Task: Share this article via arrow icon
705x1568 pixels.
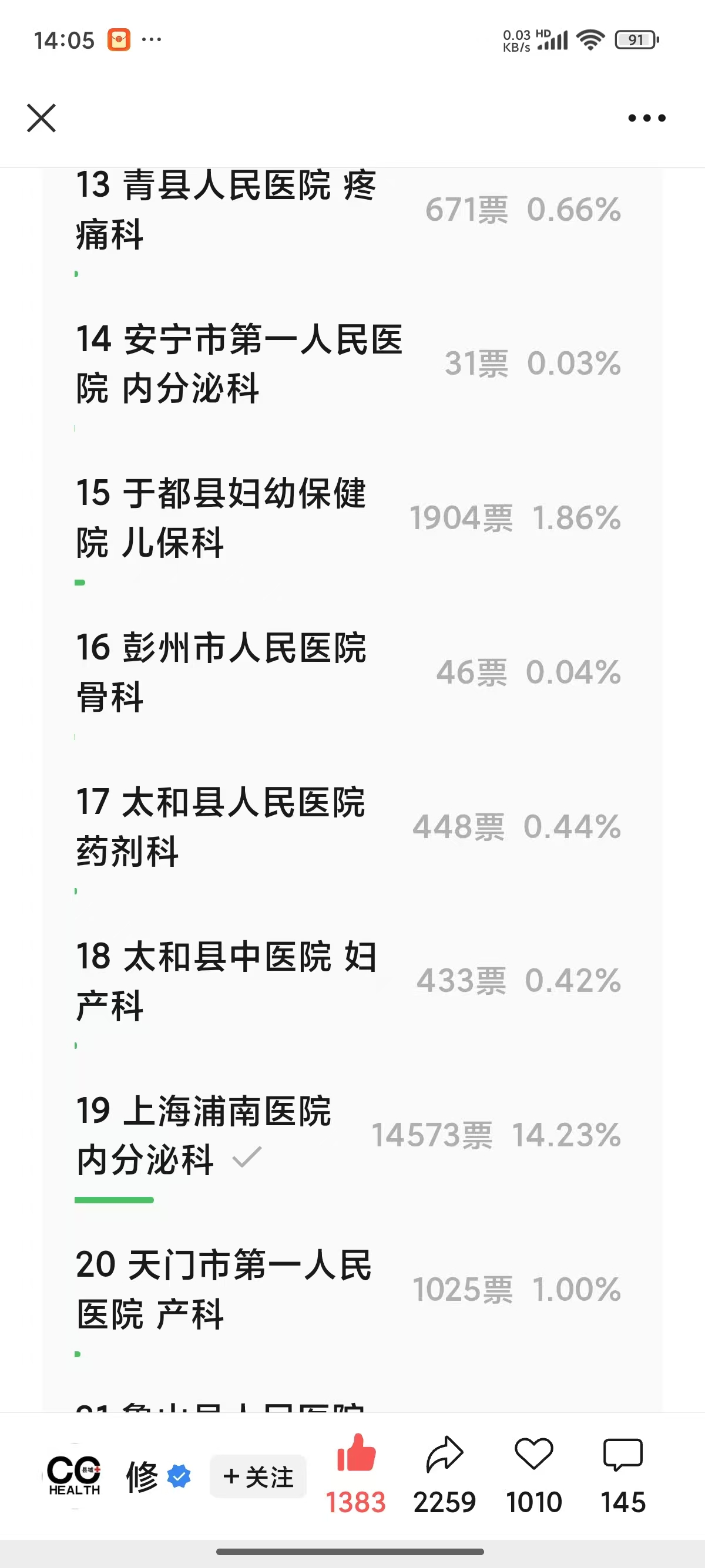Action: pos(444,1455)
